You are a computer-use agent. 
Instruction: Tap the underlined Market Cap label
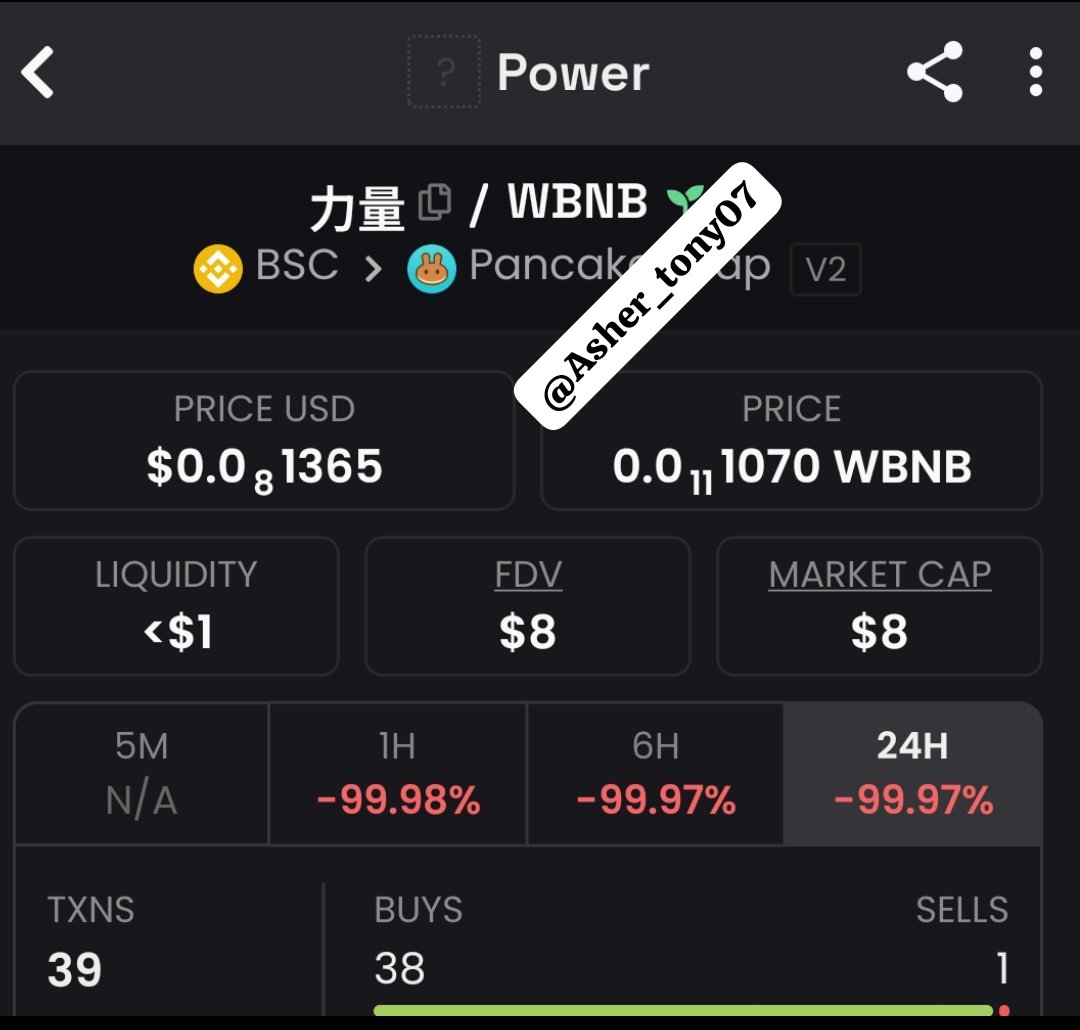[879, 575]
